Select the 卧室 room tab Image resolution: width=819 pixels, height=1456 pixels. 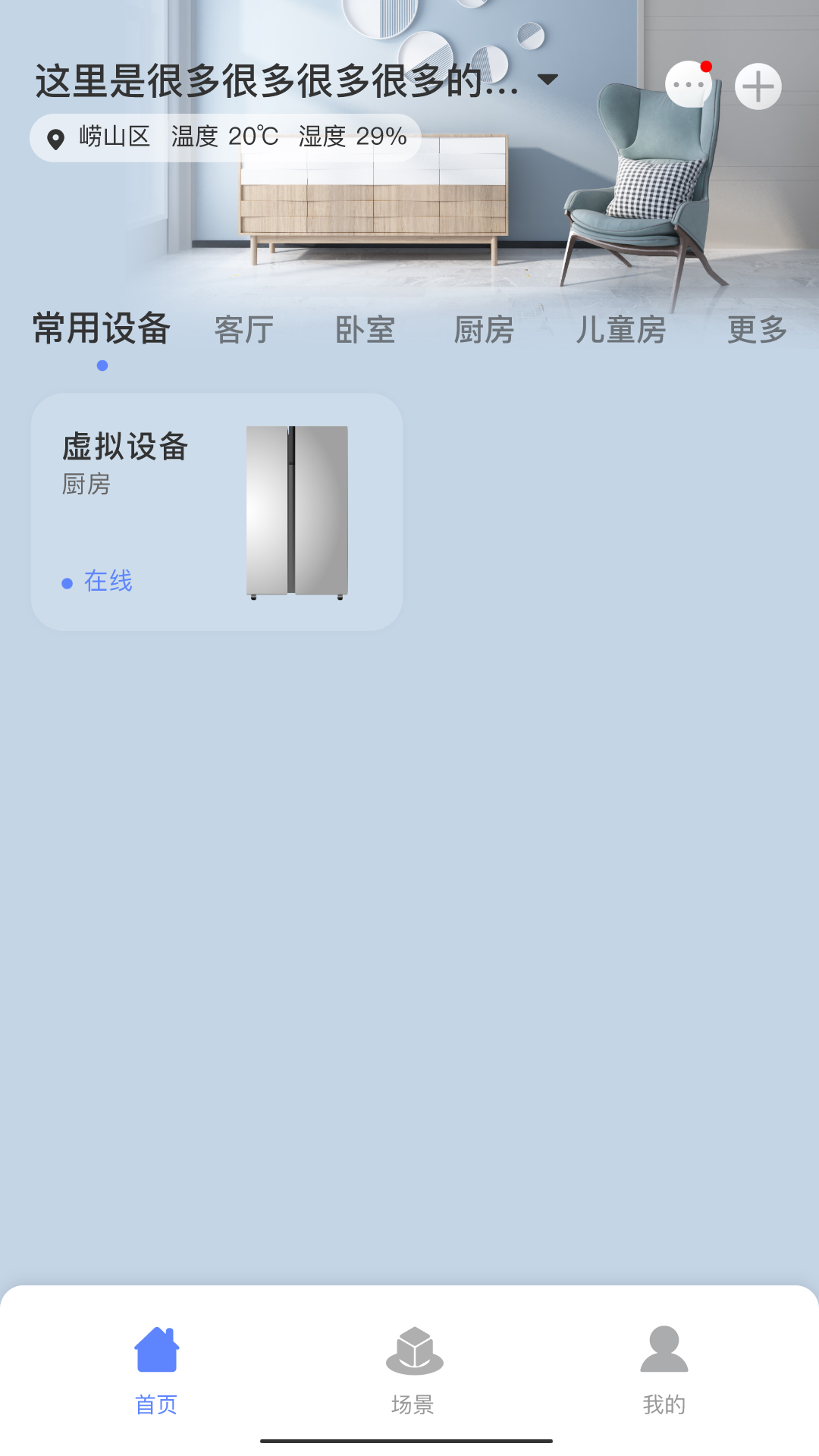pos(365,329)
